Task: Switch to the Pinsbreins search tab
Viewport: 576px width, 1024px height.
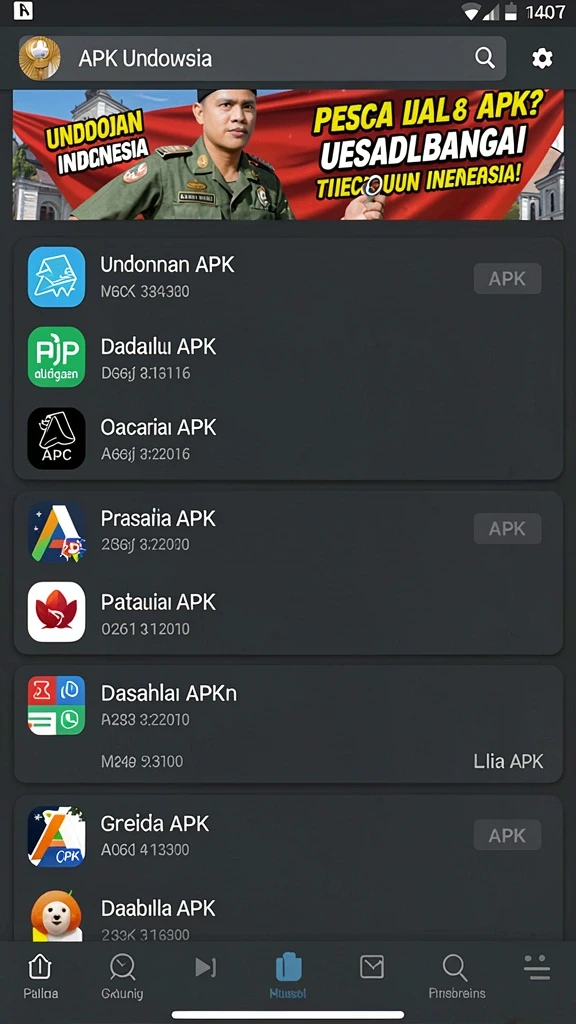Action: [456, 976]
